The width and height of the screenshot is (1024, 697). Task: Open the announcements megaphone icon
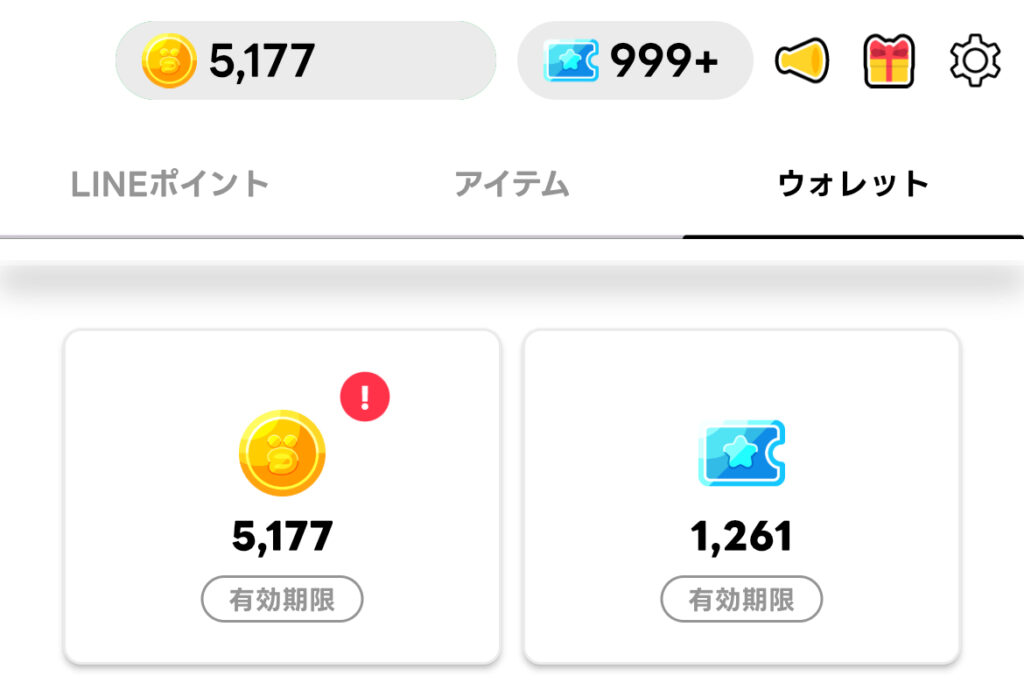(802, 61)
